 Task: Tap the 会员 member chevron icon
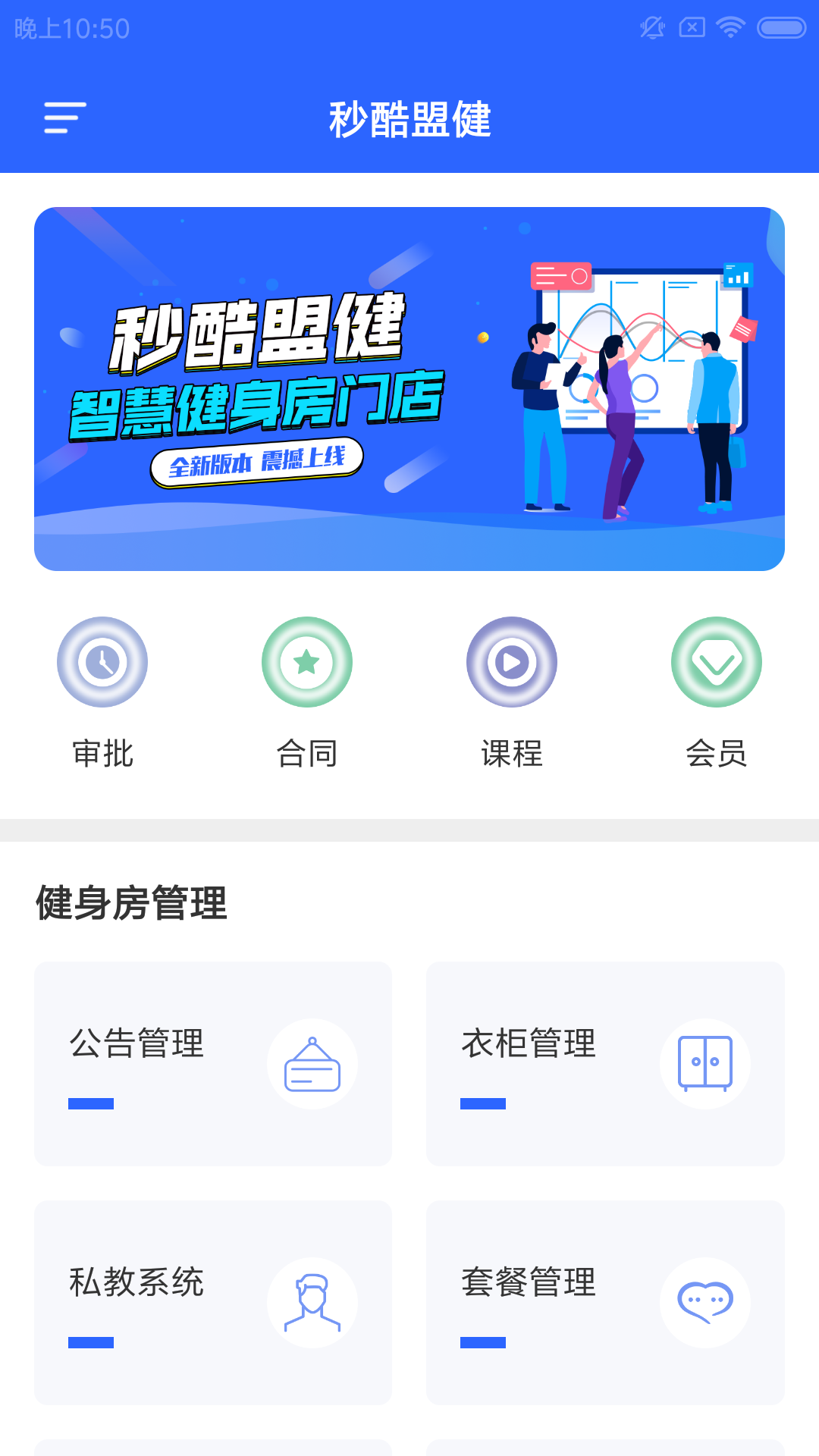717,661
